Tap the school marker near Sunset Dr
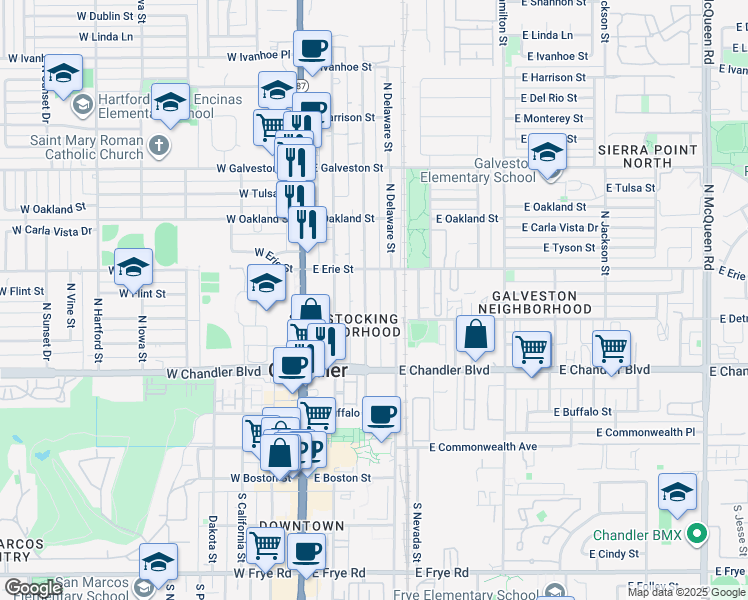 tap(63, 75)
